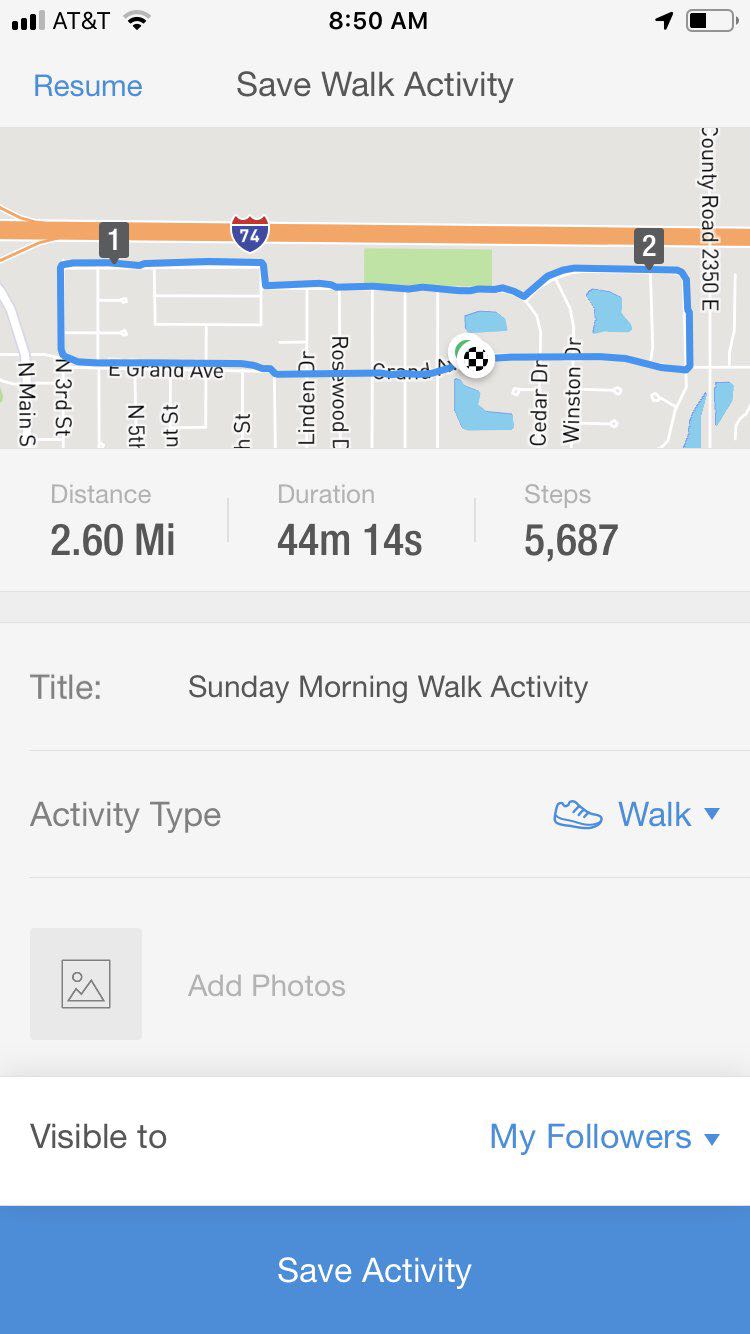Change the My Followers visibility setting
Viewport: 750px width, 1334px height.
(604, 1137)
